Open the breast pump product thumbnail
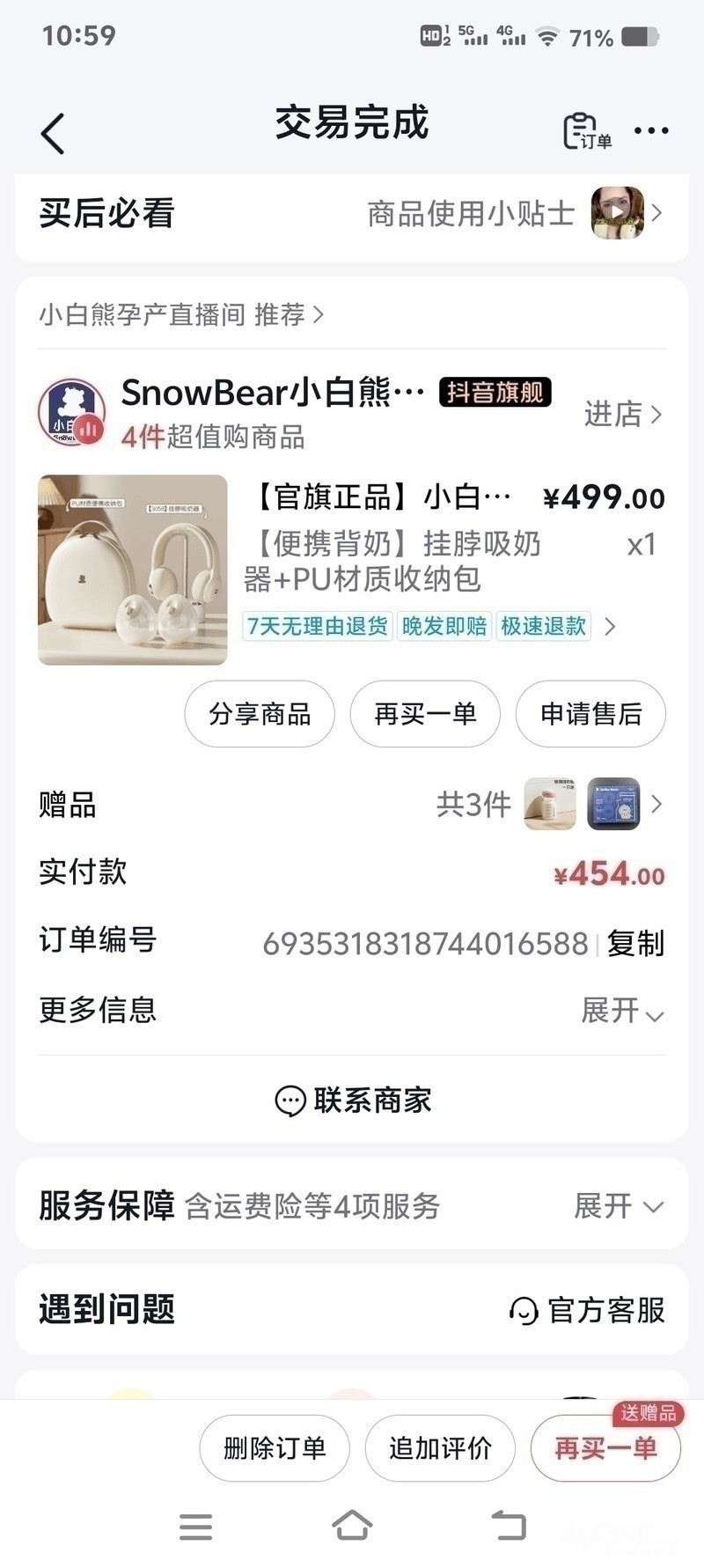This screenshot has height=1568, width=704. pyautogui.click(x=133, y=570)
